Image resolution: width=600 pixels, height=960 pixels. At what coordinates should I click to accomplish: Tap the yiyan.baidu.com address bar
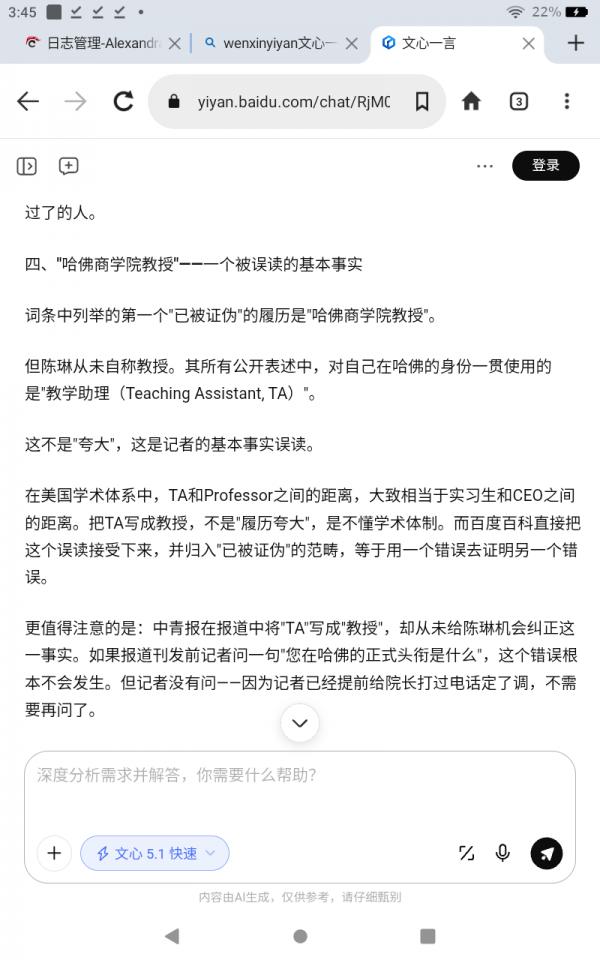click(293, 102)
